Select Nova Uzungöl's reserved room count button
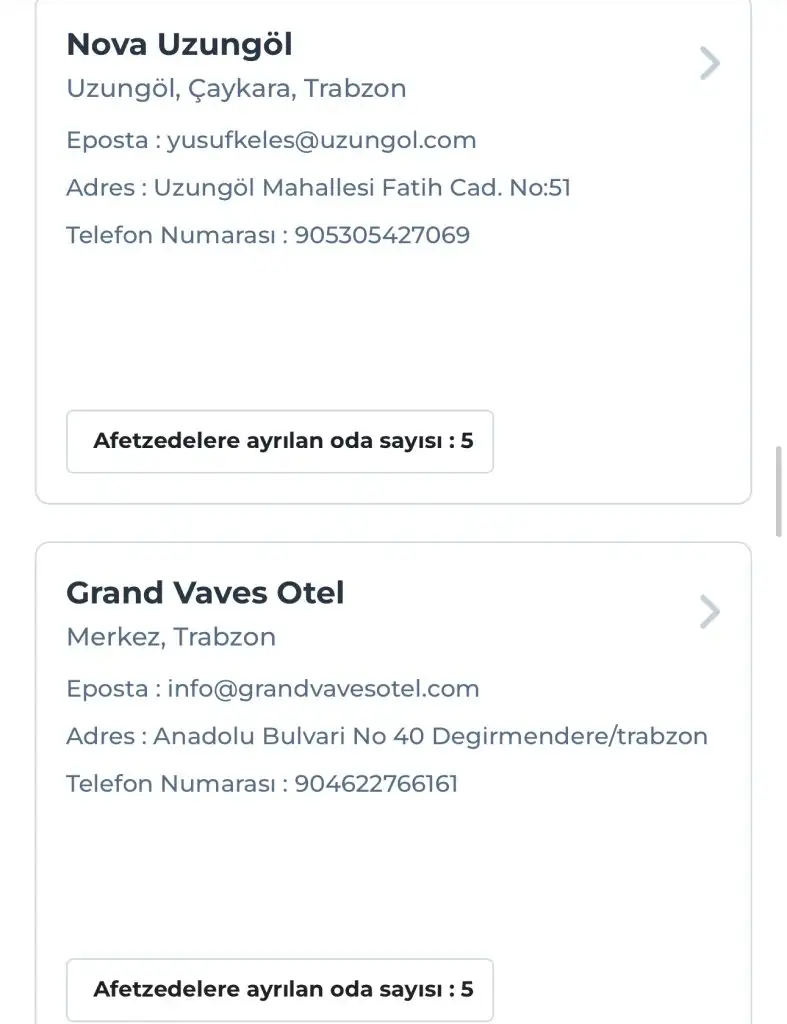Viewport: 787px width, 1024px height. (280, 441)
